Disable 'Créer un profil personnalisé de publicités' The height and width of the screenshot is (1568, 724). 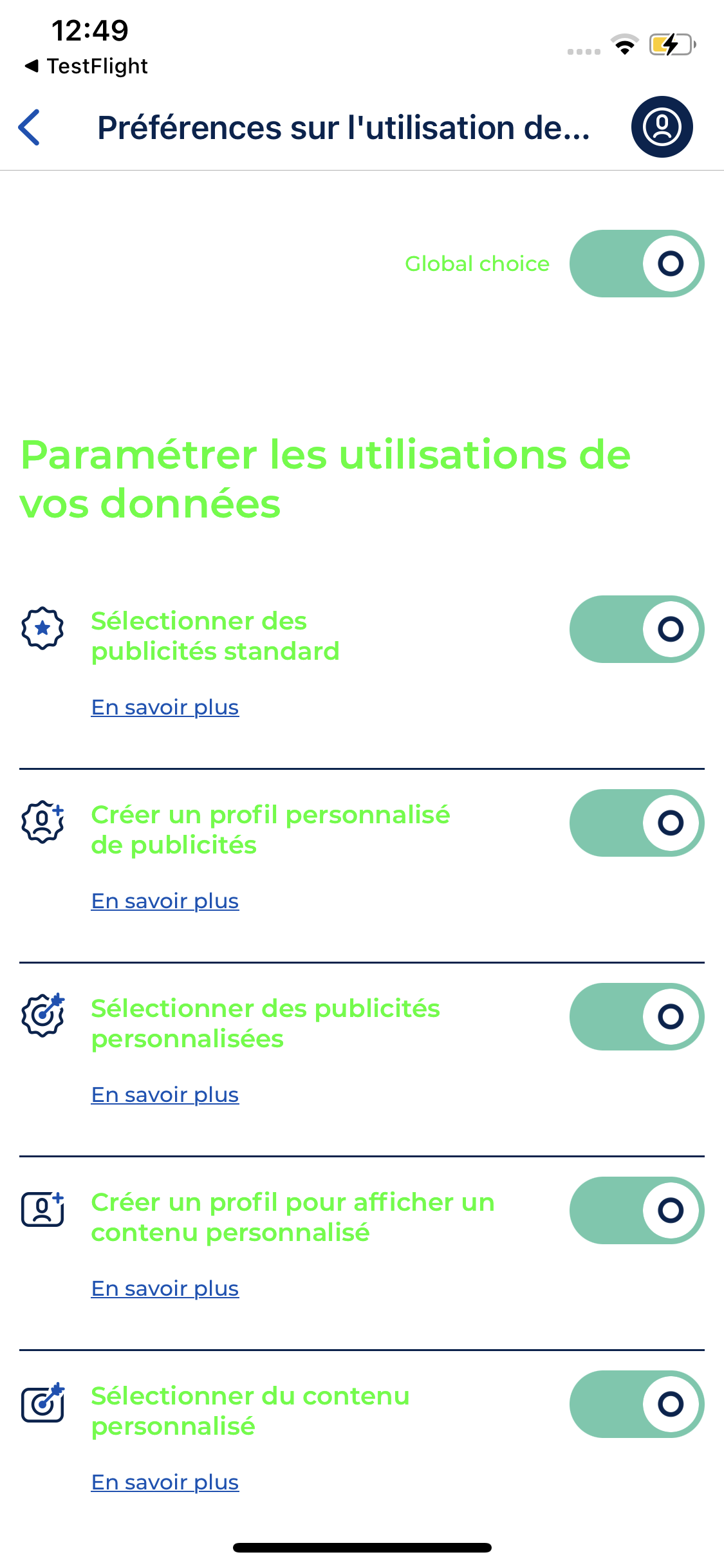click(x=636, y=823)
